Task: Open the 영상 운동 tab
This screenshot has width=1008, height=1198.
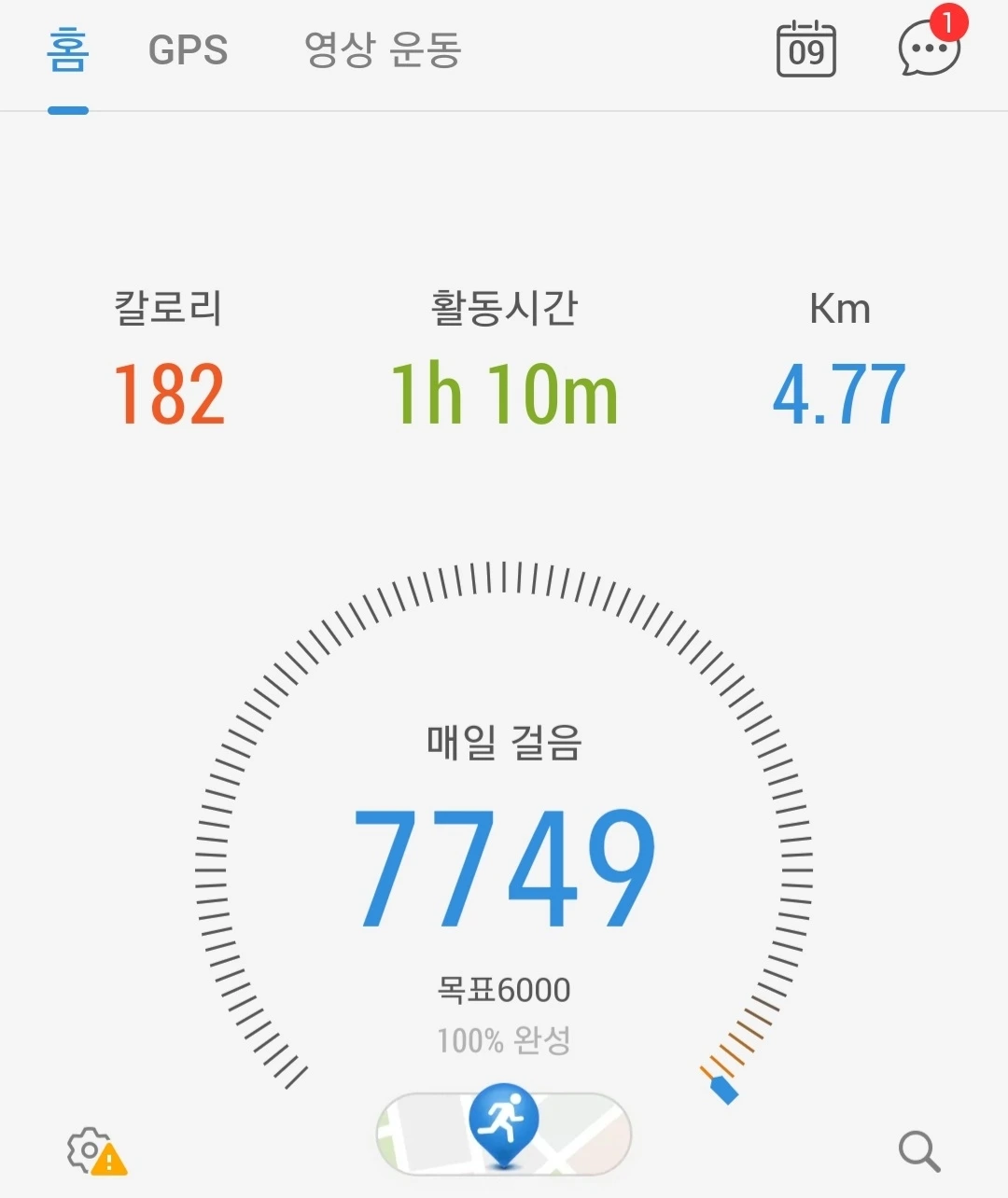Action: point(383,50)
